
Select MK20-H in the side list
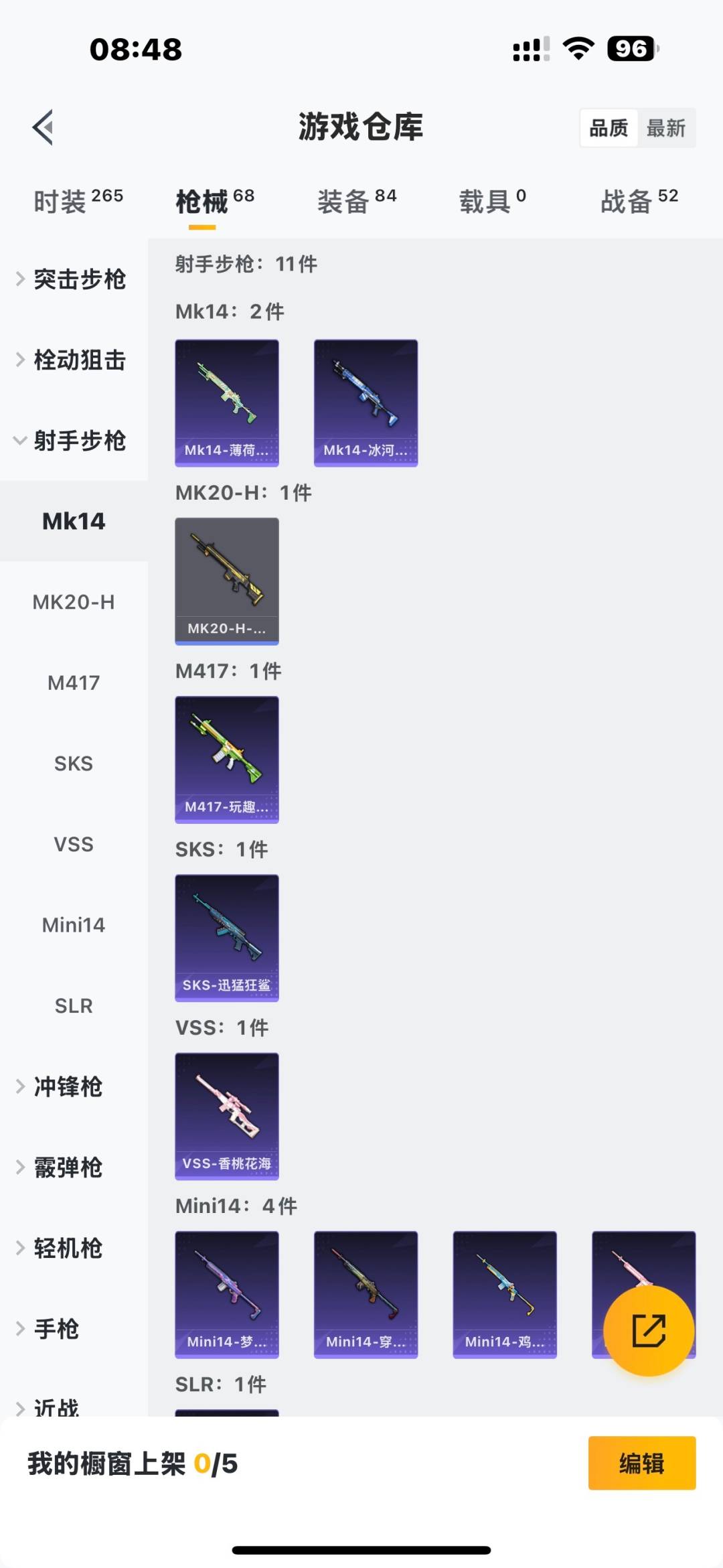click(x=74, y=602)
